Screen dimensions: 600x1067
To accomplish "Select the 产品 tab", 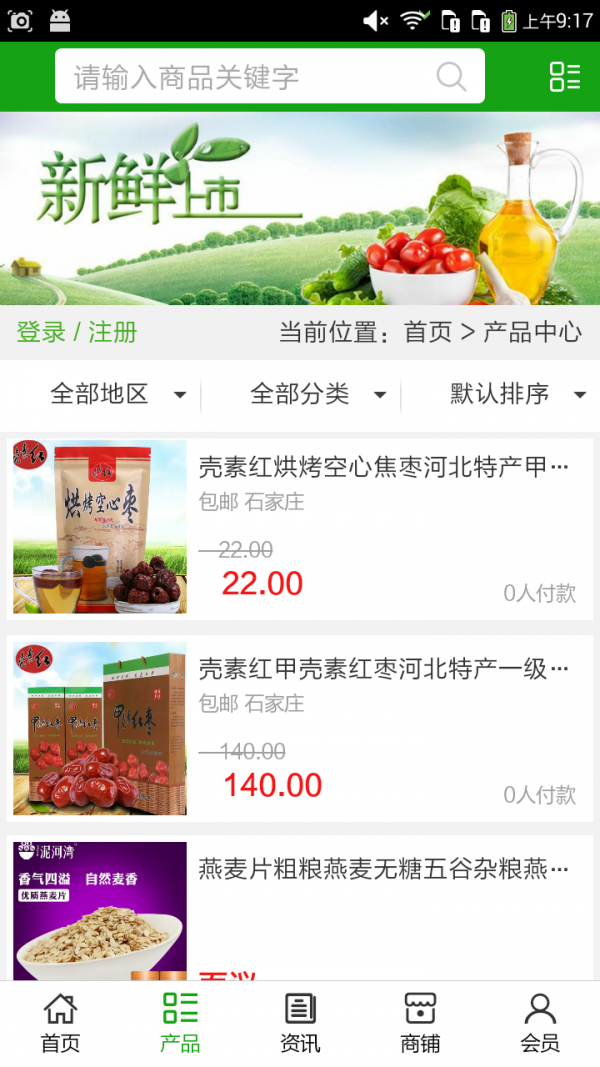I will pyautogui.click(x=180, y=1023).
